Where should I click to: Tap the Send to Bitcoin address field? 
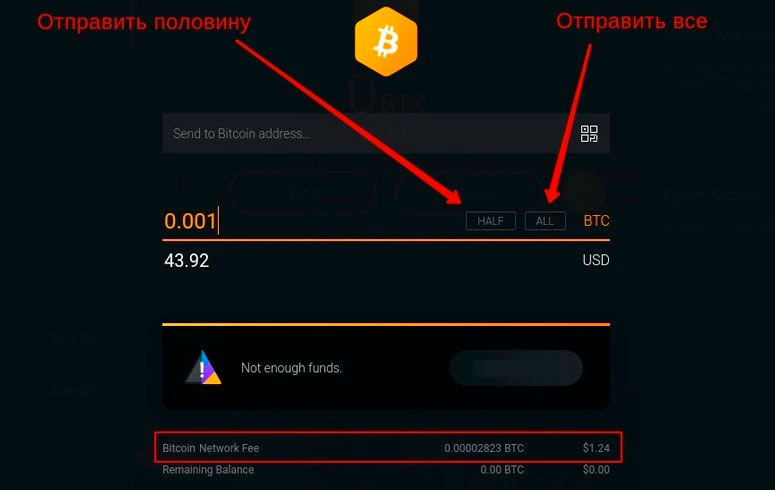point(360,133)
